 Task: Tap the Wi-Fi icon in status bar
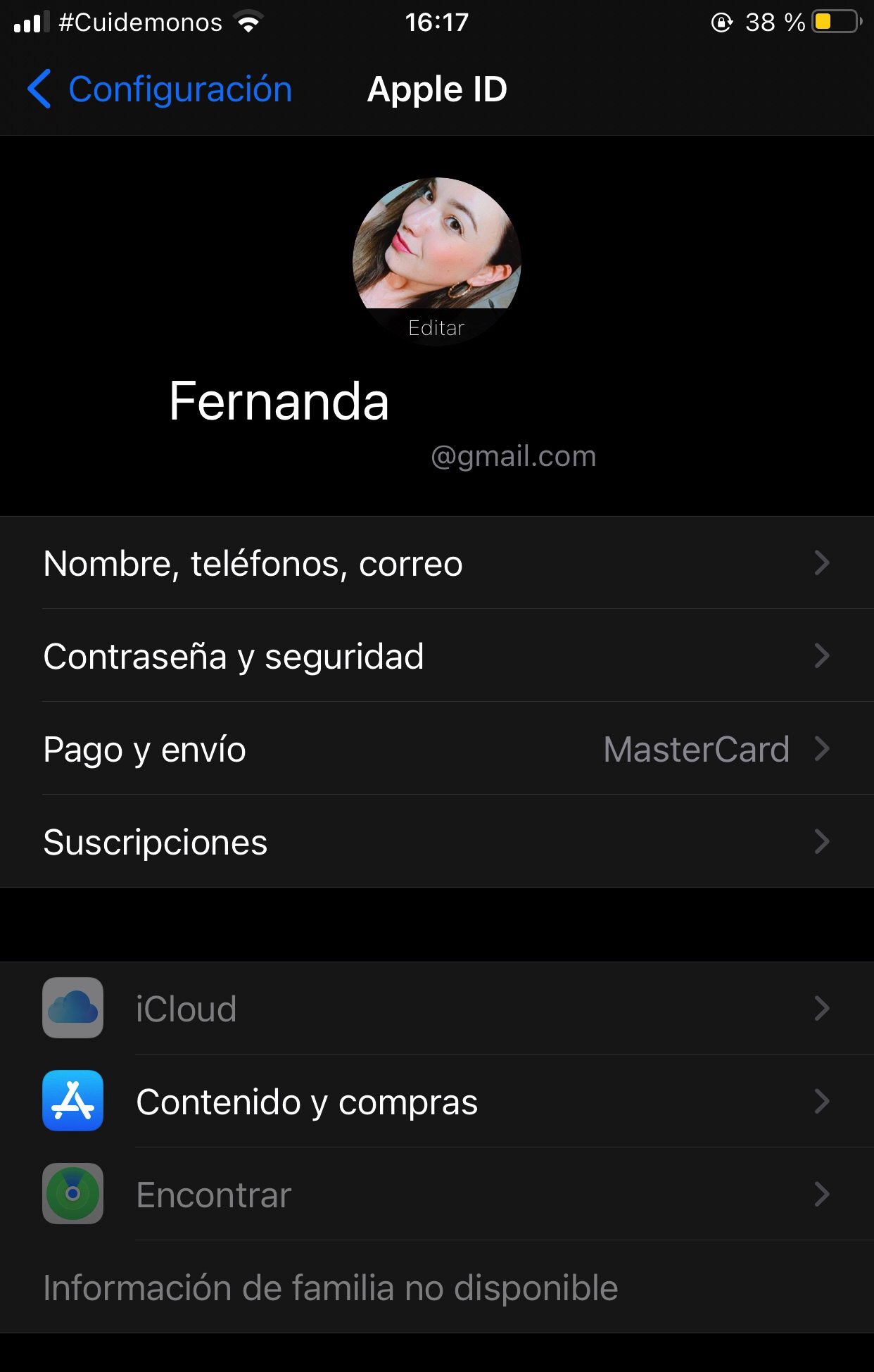coord(248,21)
